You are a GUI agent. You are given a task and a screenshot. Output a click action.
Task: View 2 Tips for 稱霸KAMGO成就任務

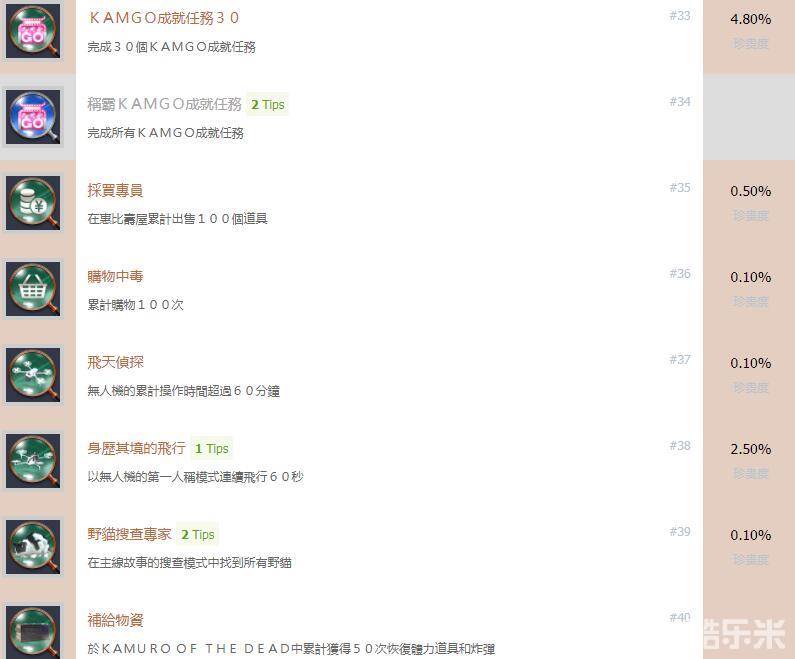[x=267, y=105]
